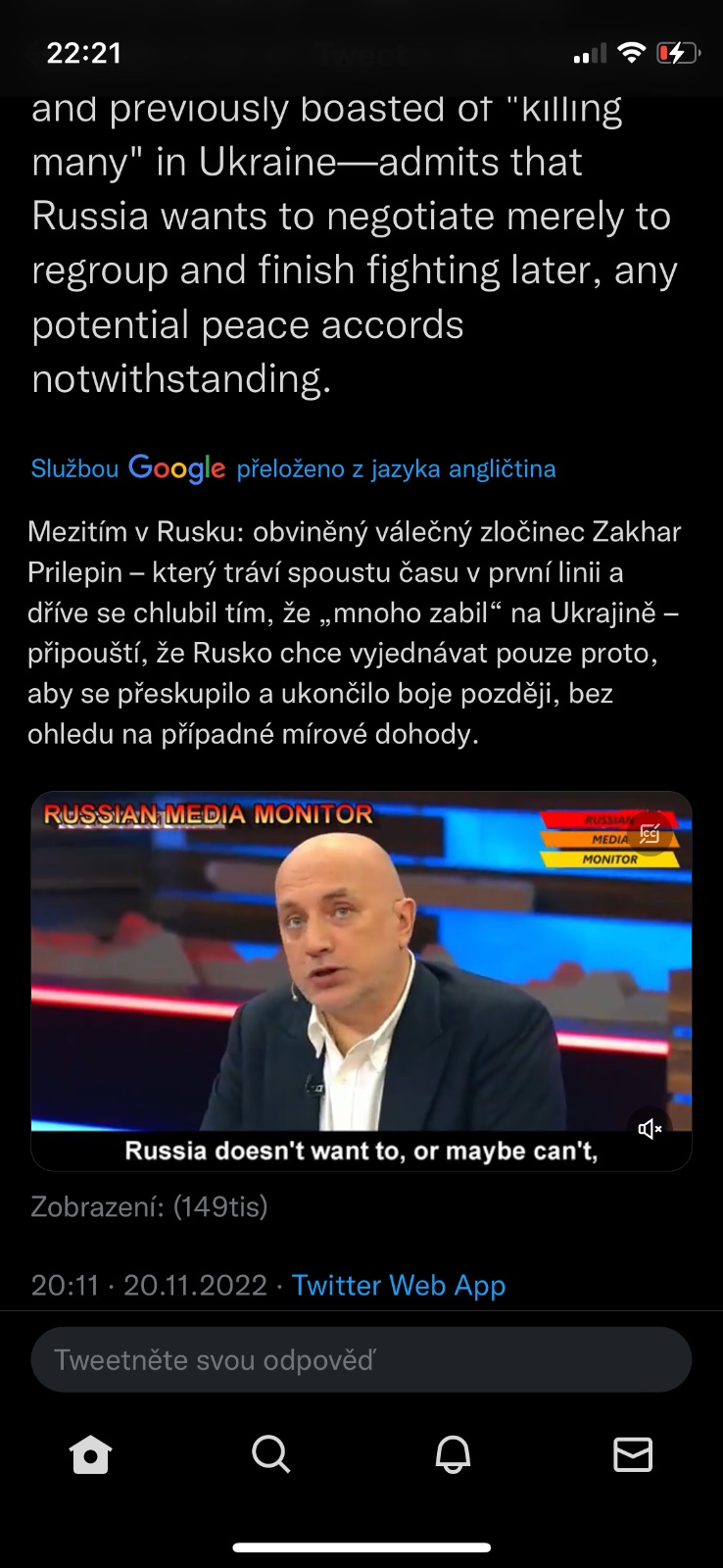Open the Messages envelope tab
723x1568 pixels.
click(x=633, y=1454)
